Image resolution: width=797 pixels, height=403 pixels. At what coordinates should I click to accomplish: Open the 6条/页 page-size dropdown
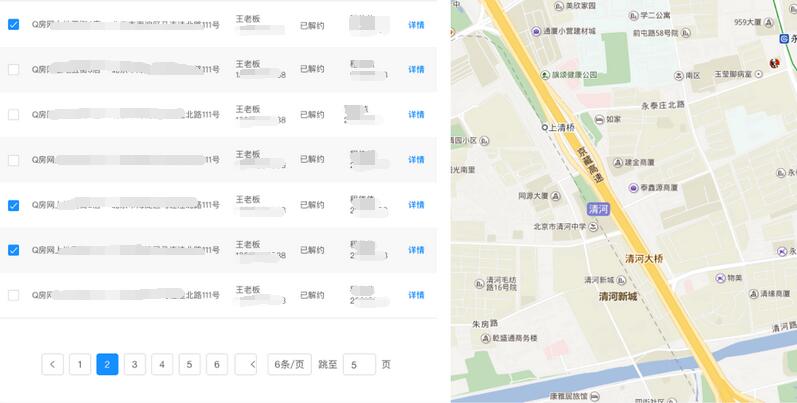click(x=290, y=365)
